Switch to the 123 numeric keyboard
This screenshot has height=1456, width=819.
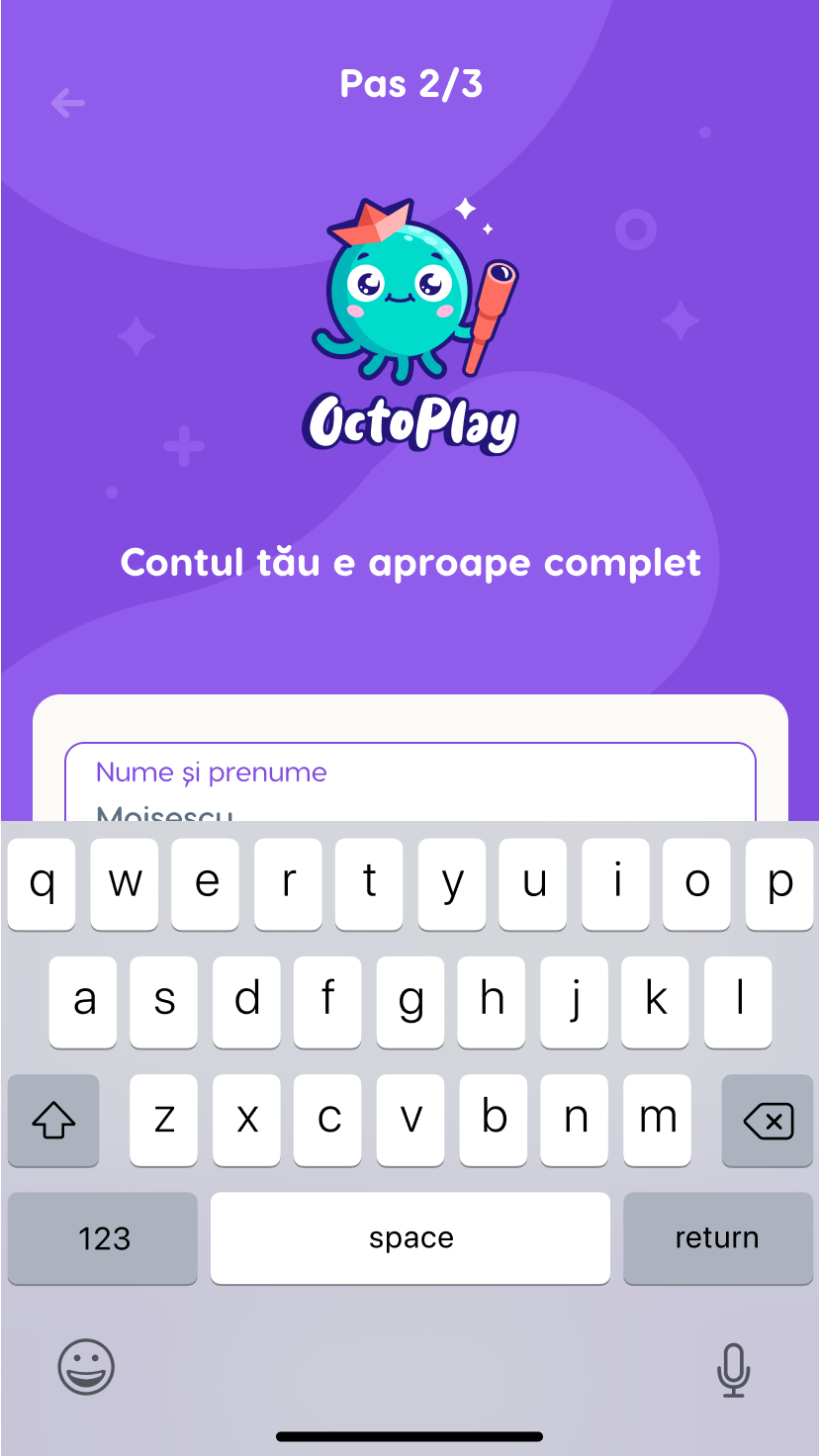point(103,1237)
